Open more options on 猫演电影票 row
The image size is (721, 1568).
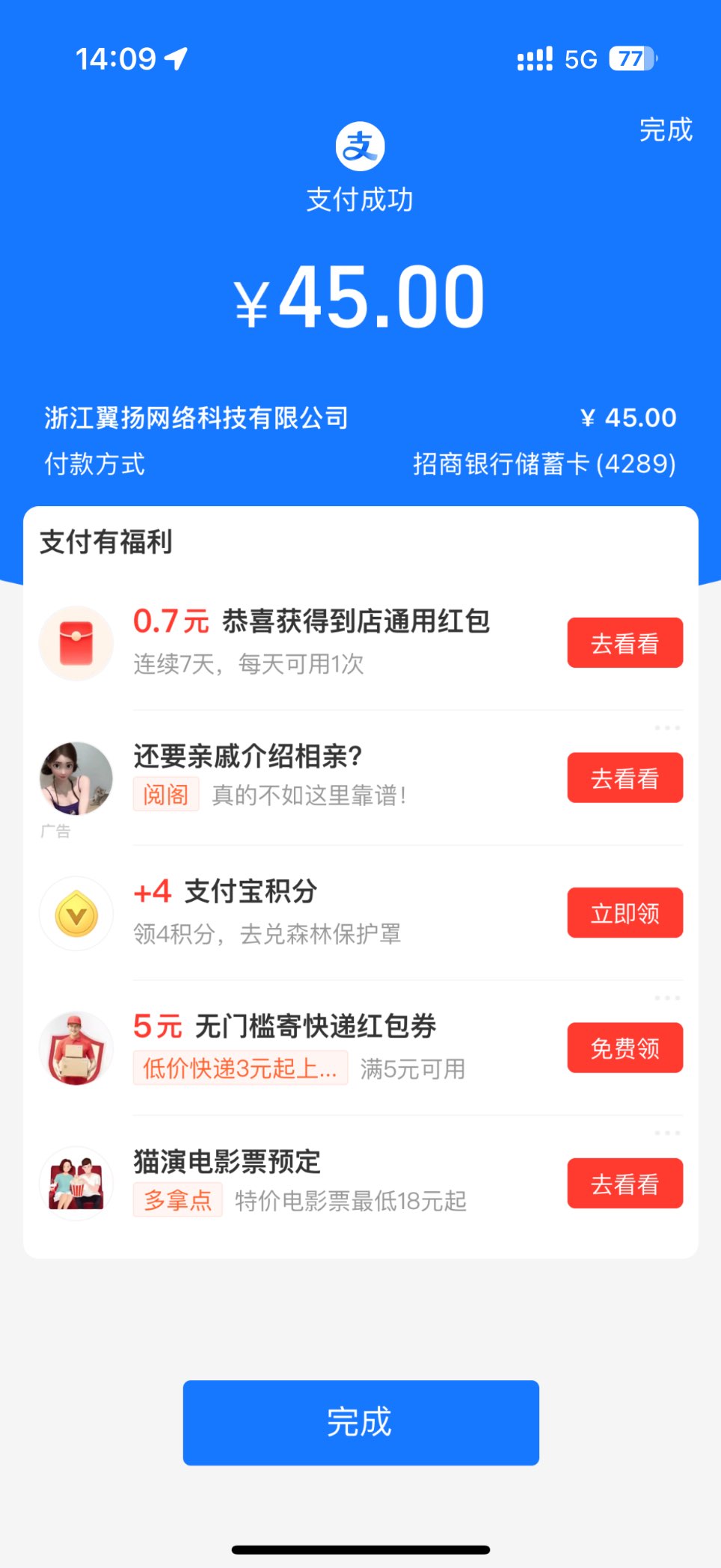666,1133
